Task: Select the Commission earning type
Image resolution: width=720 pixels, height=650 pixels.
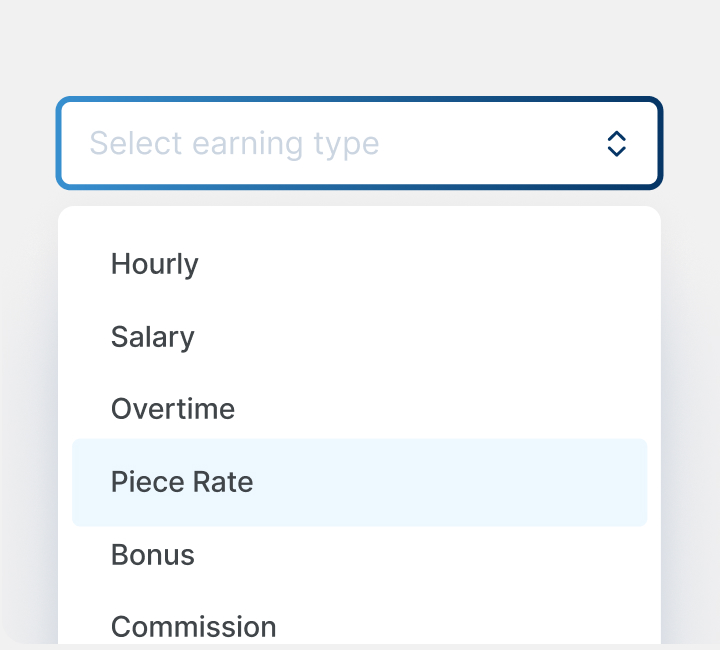Action: coord(360,626)
